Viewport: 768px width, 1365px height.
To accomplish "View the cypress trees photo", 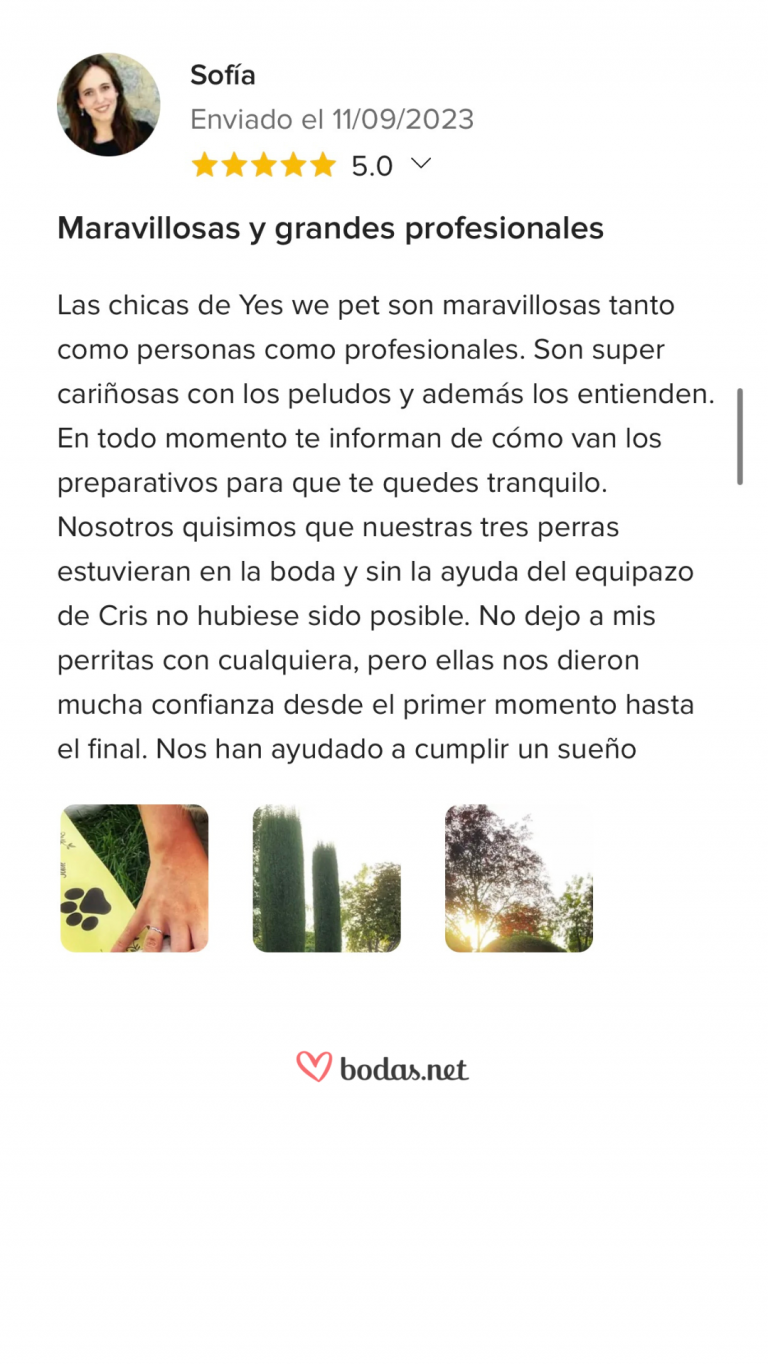I will 326,878.
